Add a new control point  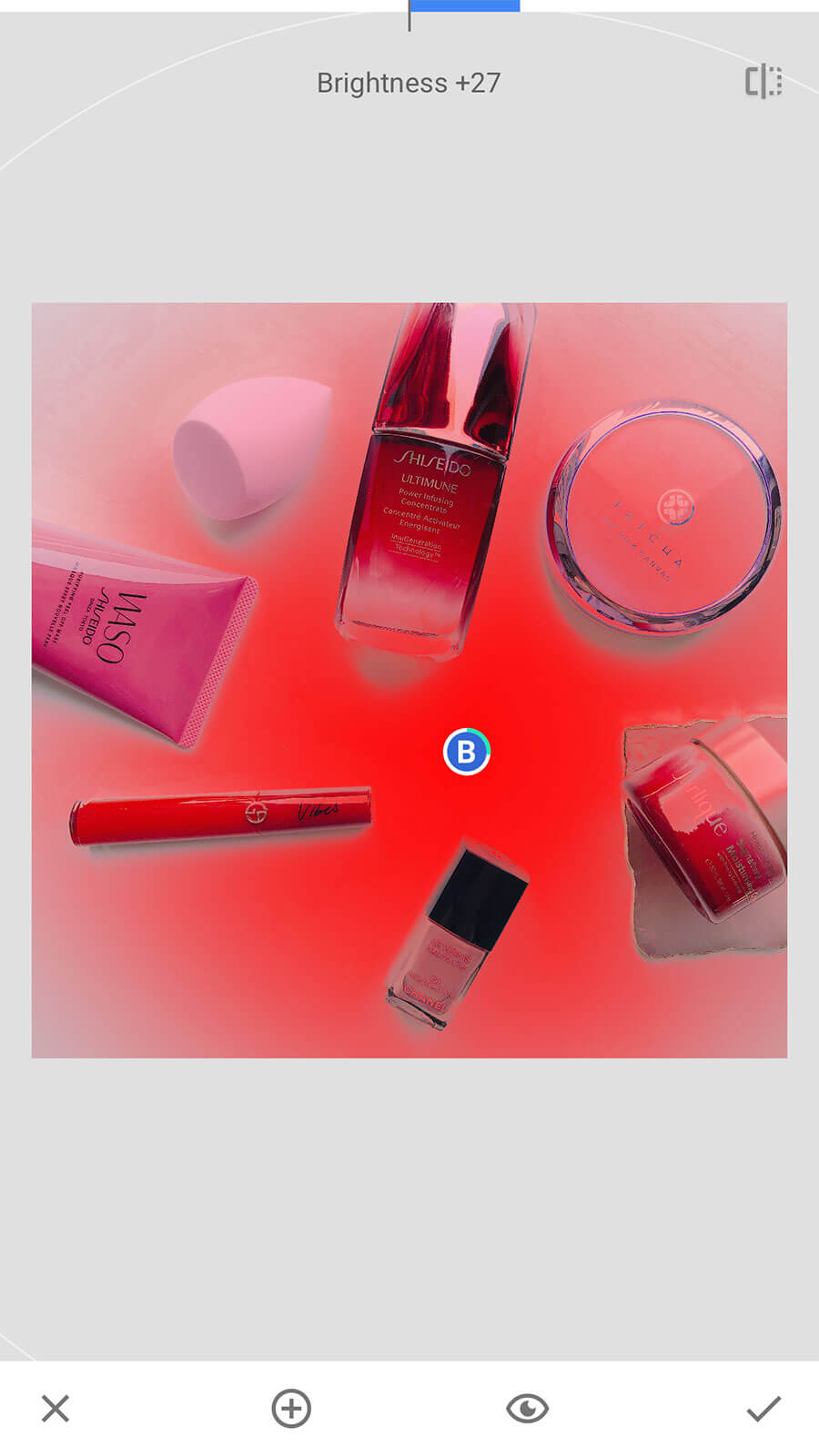click(291, 1409)
